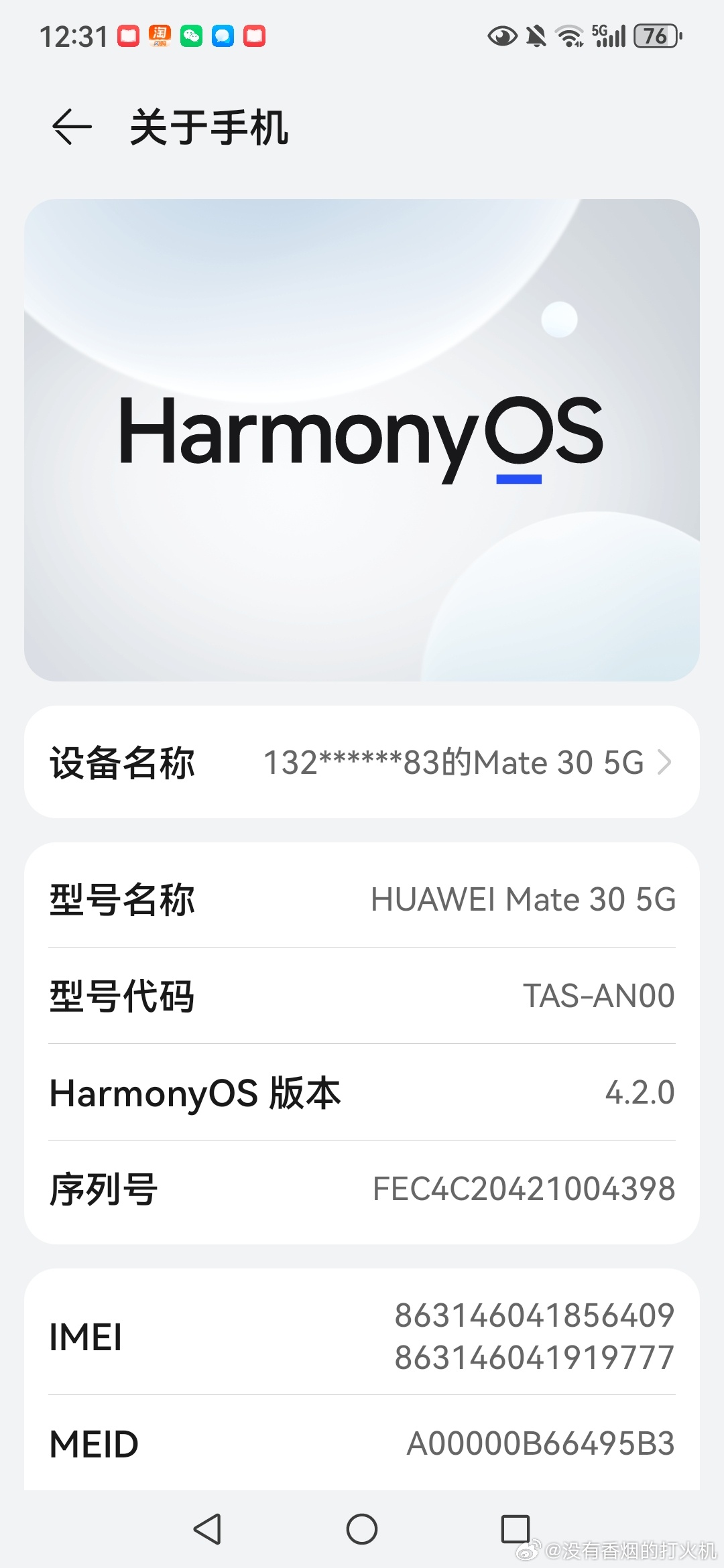Go to the home screen via the circle button
The width and height of the screenshot is (724, 1568).
362,1529
